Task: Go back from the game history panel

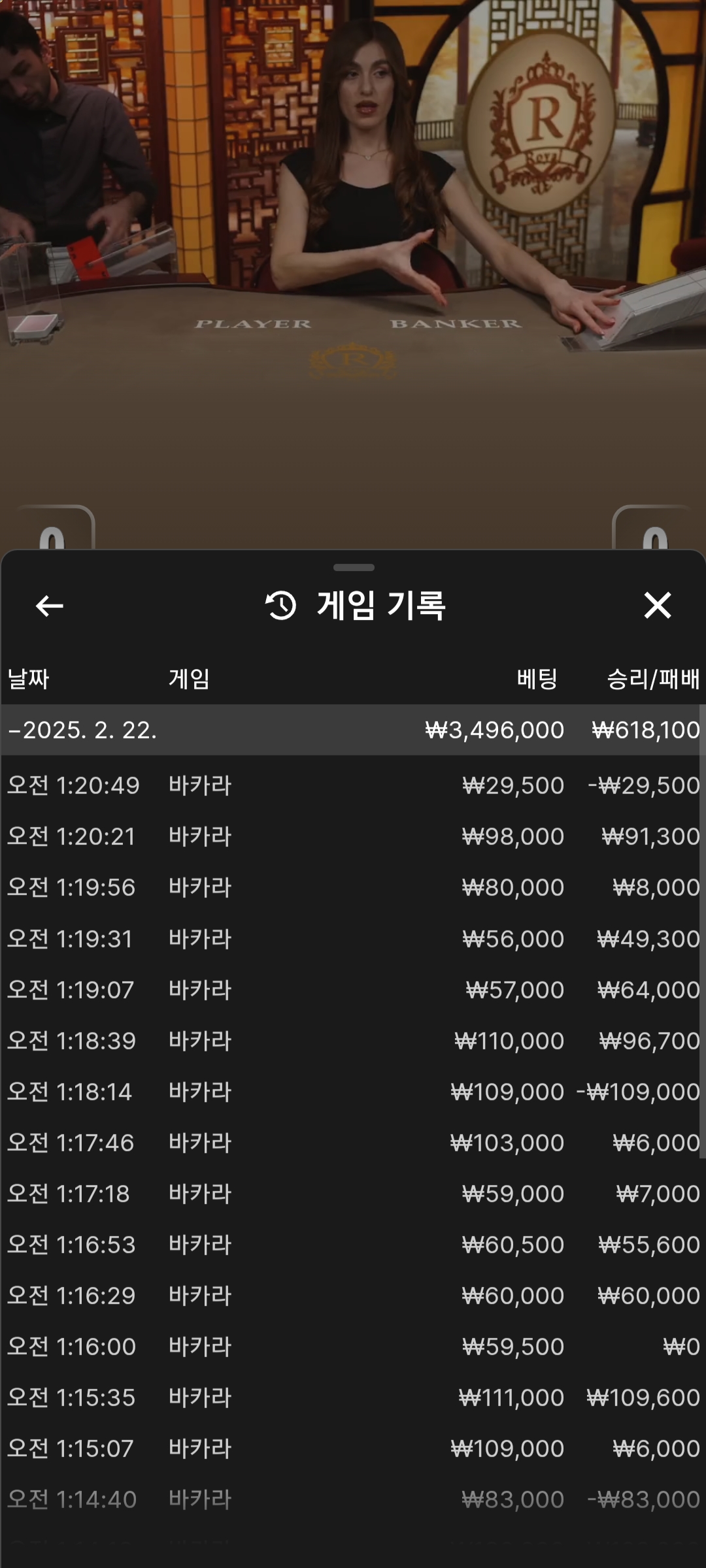Action: pos(49,606)
